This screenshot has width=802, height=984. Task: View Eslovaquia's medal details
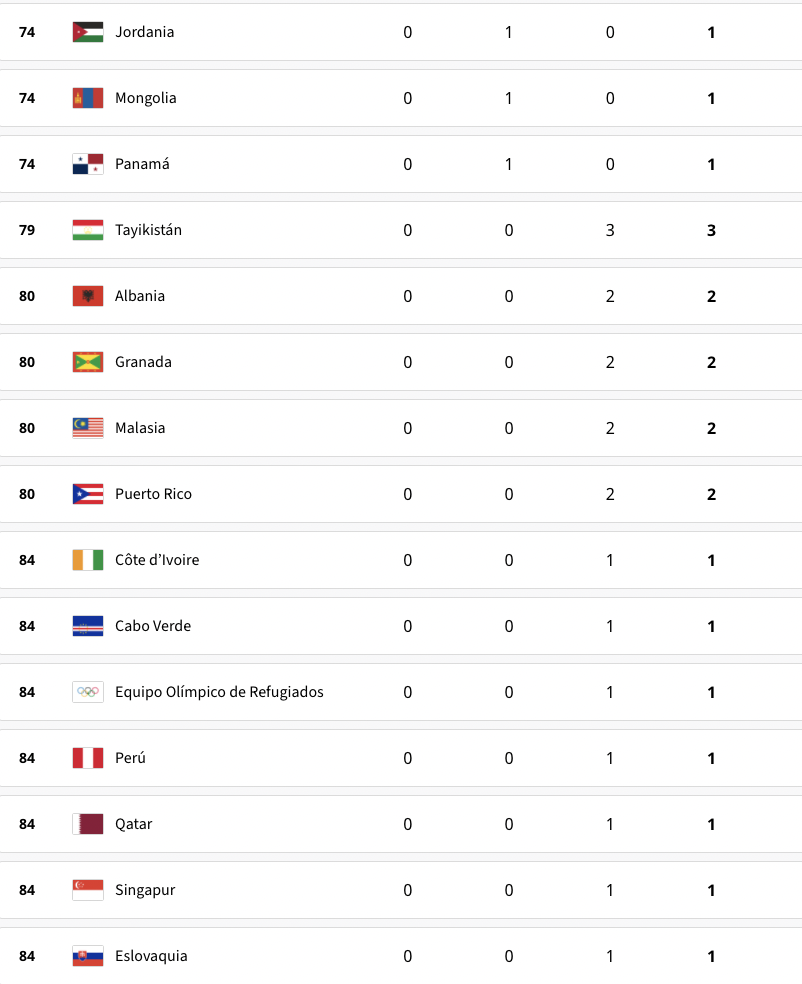pyautogui.click(x=401, y=956)
